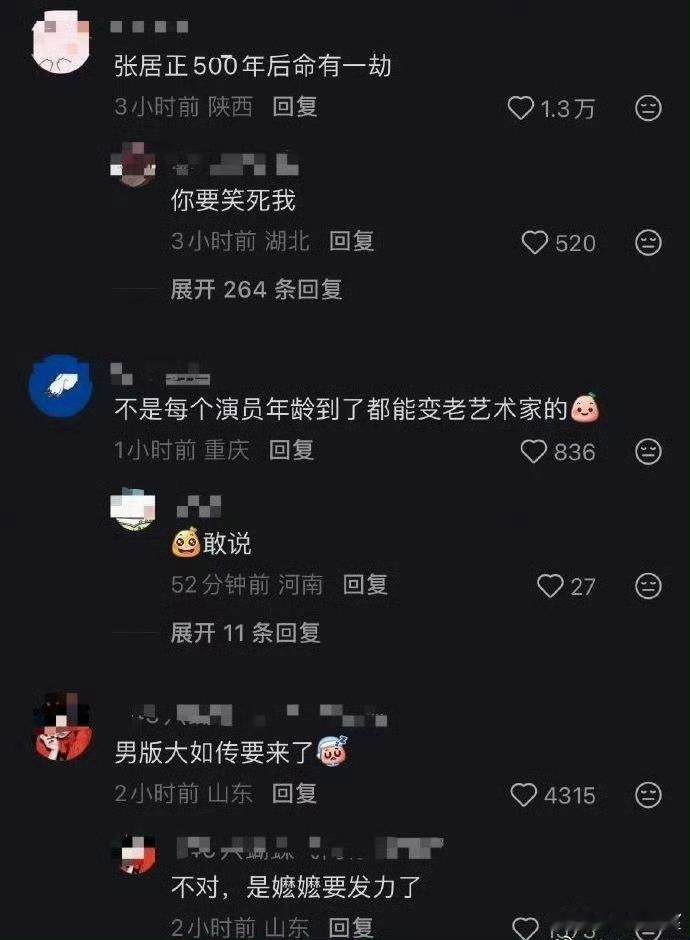Open the blue avatar of the 重庆 commenter
Screen dimensions: 690x940
tap(62, 386)
